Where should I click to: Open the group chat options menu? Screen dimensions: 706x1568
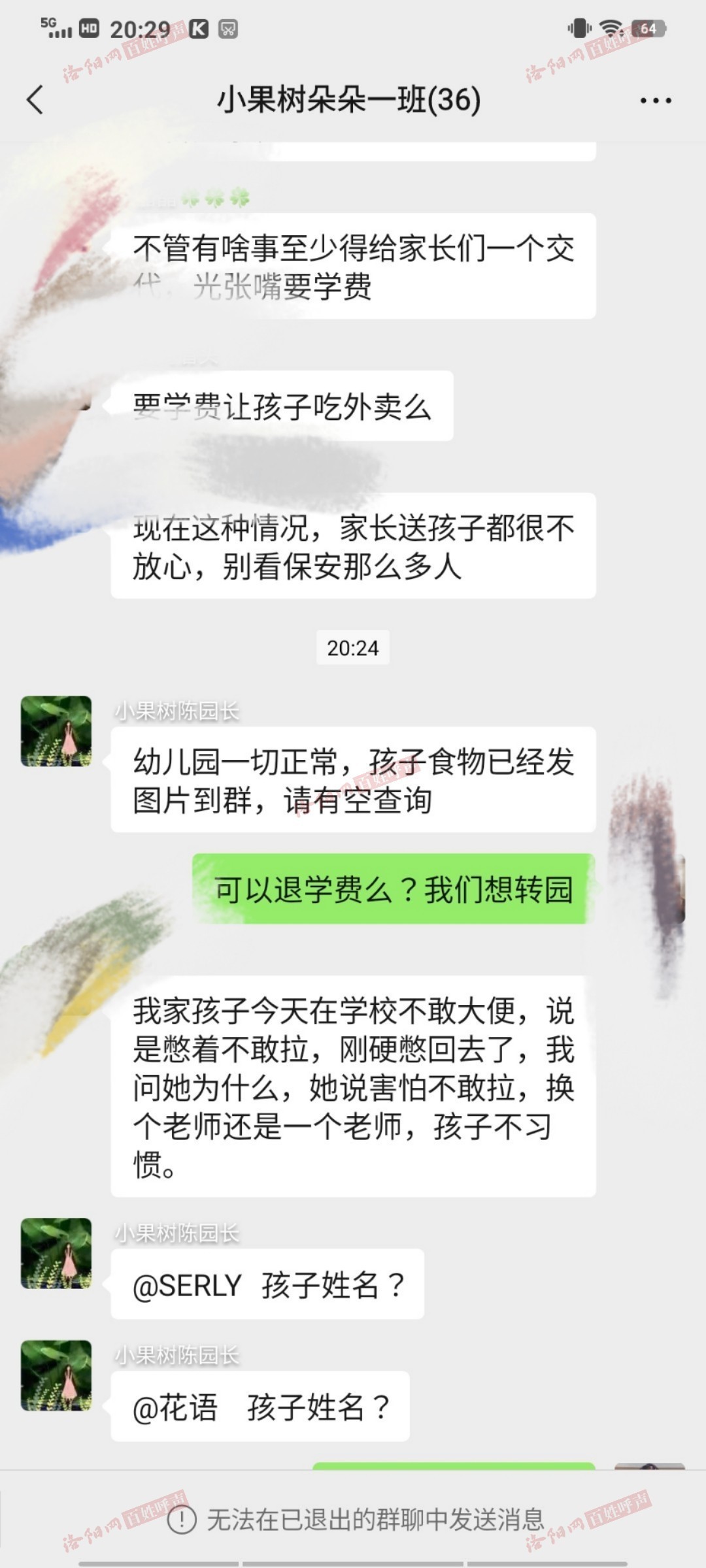point(655,101)
